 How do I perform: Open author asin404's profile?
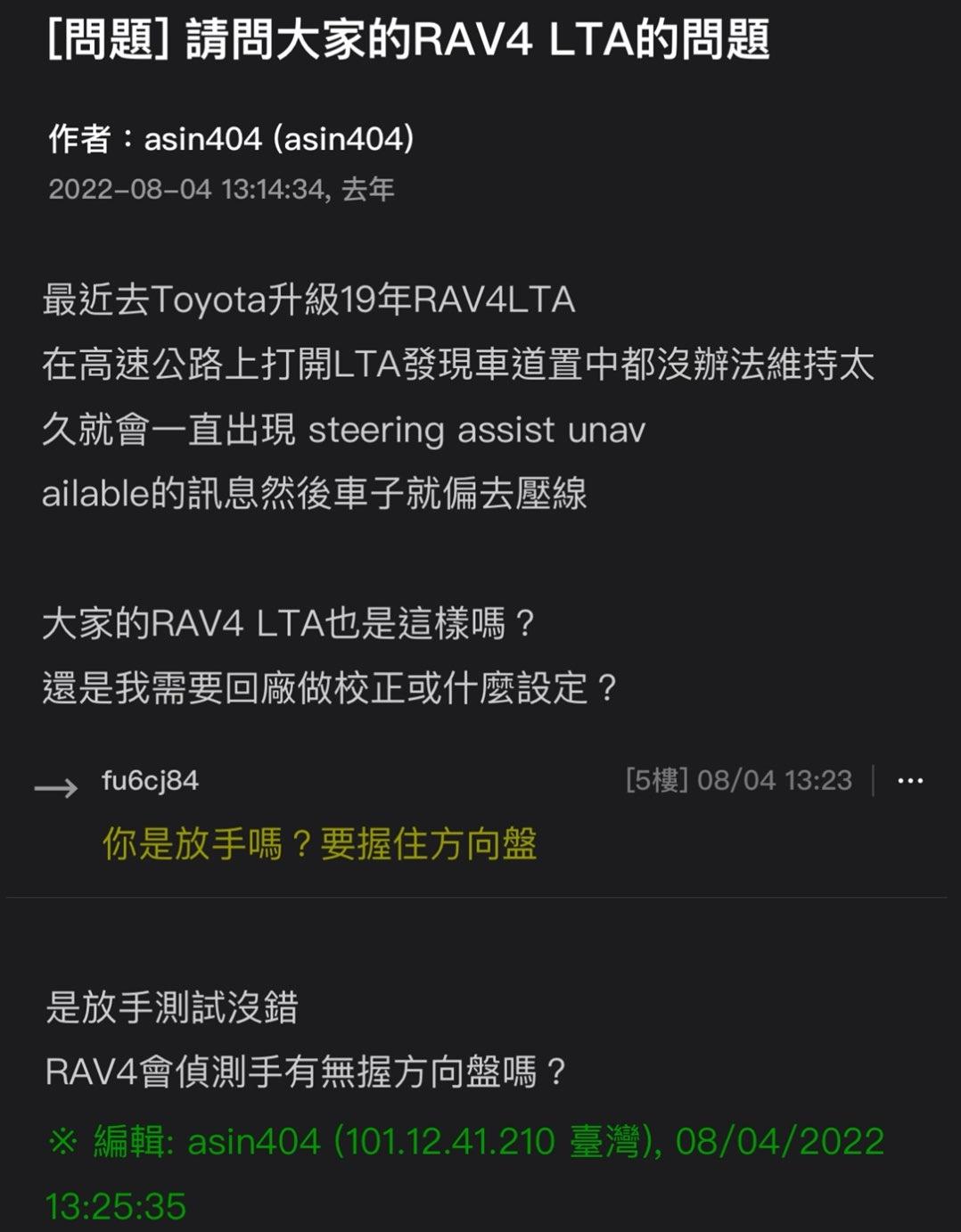tap(278, 139)
